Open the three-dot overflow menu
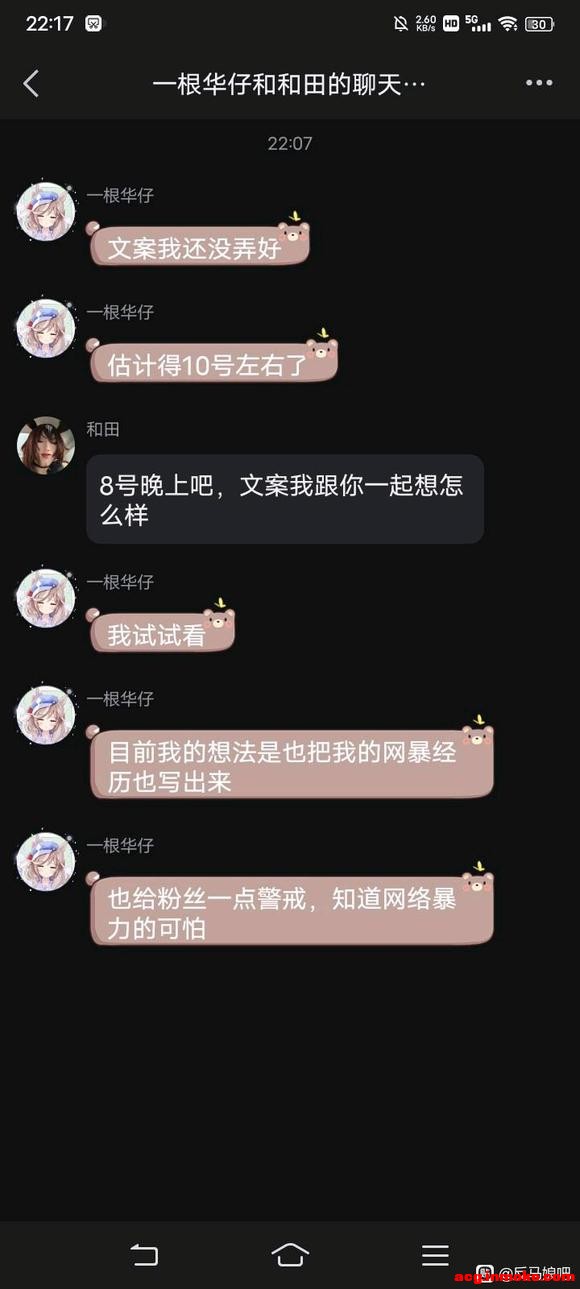Screen dimensions: 580x1289 (539, 83)
